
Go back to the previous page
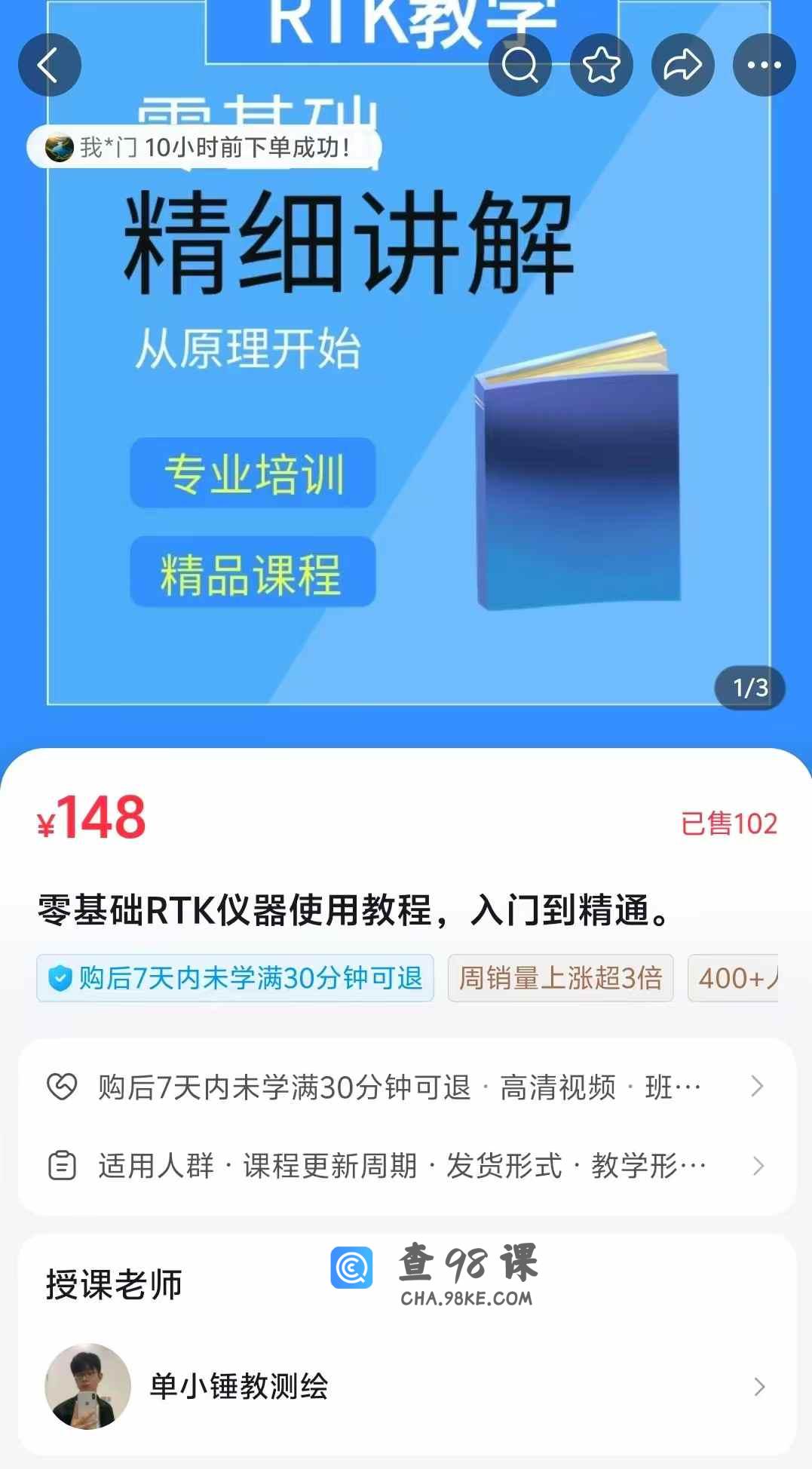coord(50,65)
